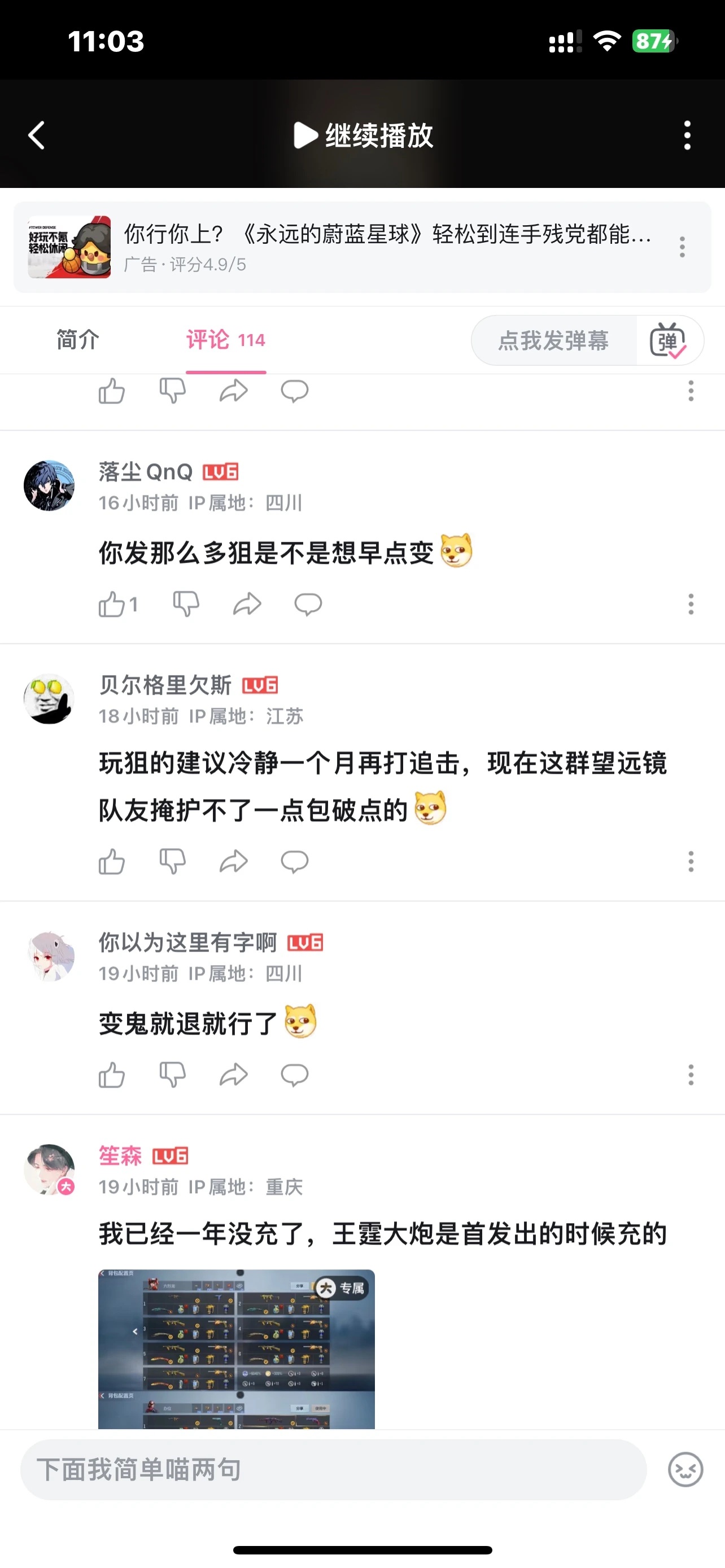Viewport: 725px width, 1568px height.
Task: Reply to 你以为这里有字啊's comment
Action: [x=295, y=1075]
